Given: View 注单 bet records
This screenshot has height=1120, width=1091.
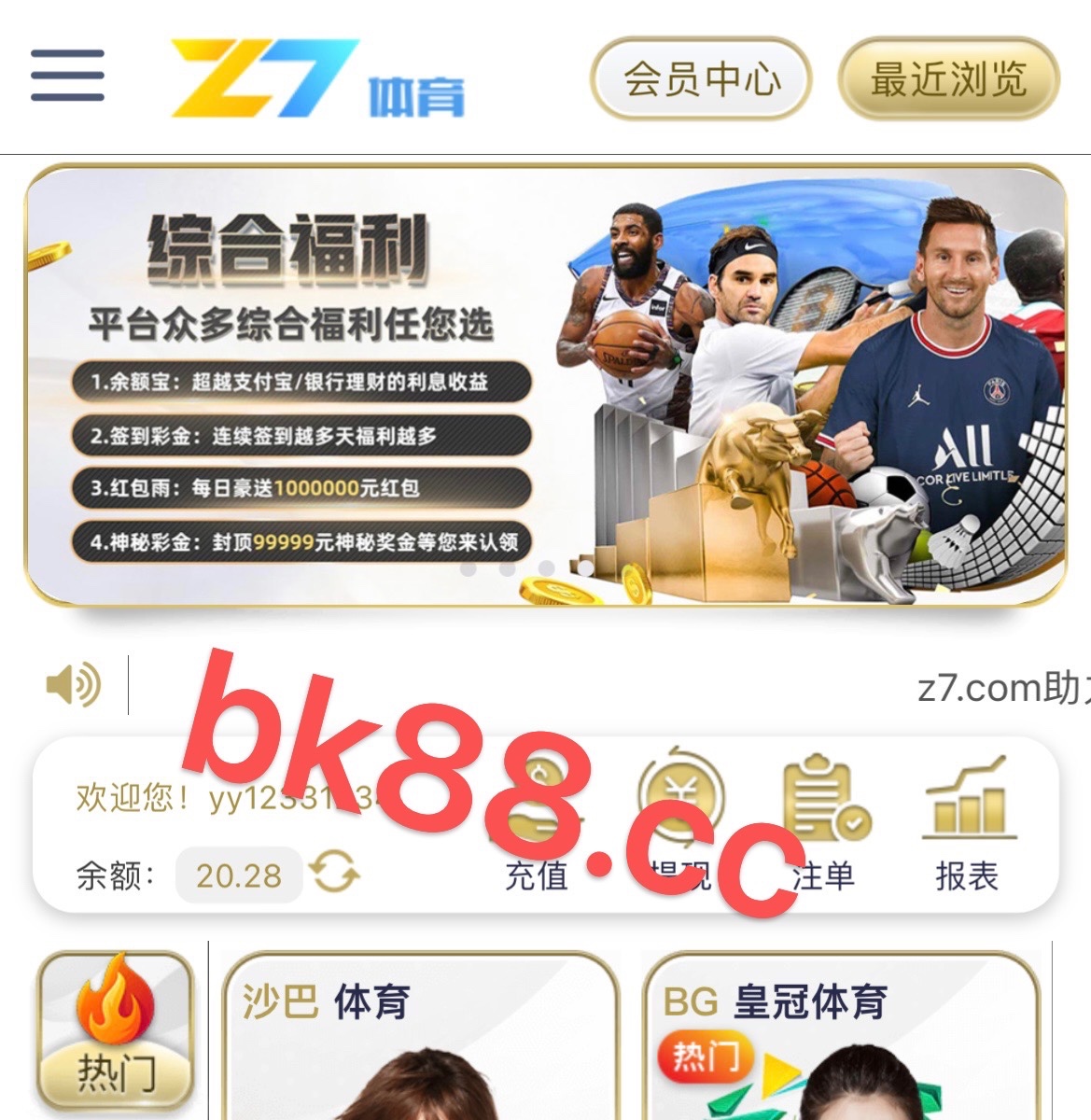Looking at the screenshot, I should tap(824, 831).
